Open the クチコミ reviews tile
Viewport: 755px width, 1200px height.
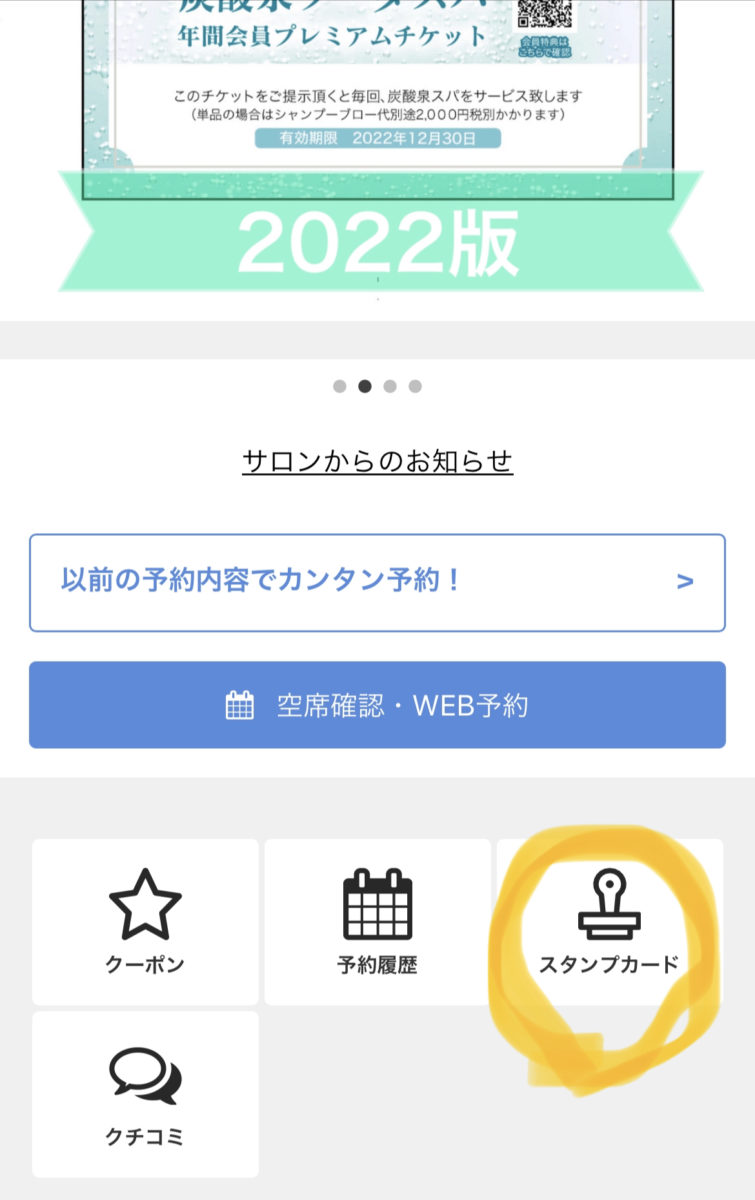pyautogui.click(x=145, y=1094)
